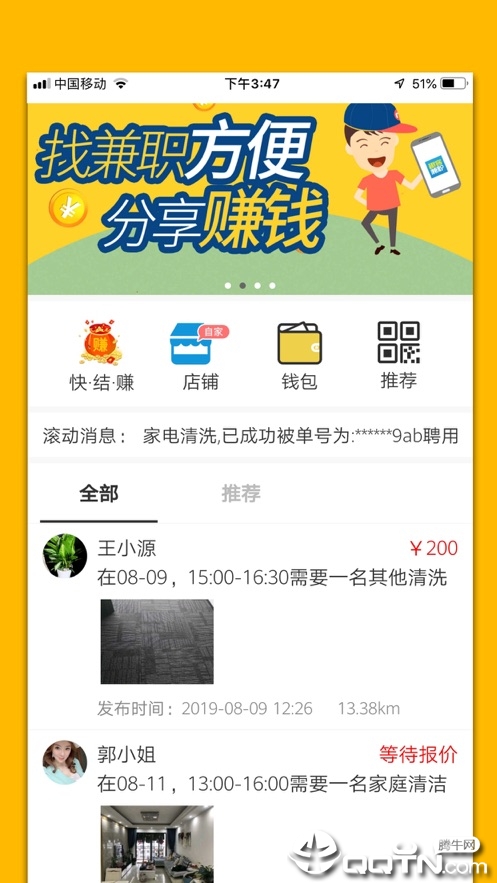Jump to a banner slide via page dots

point(250,286)
